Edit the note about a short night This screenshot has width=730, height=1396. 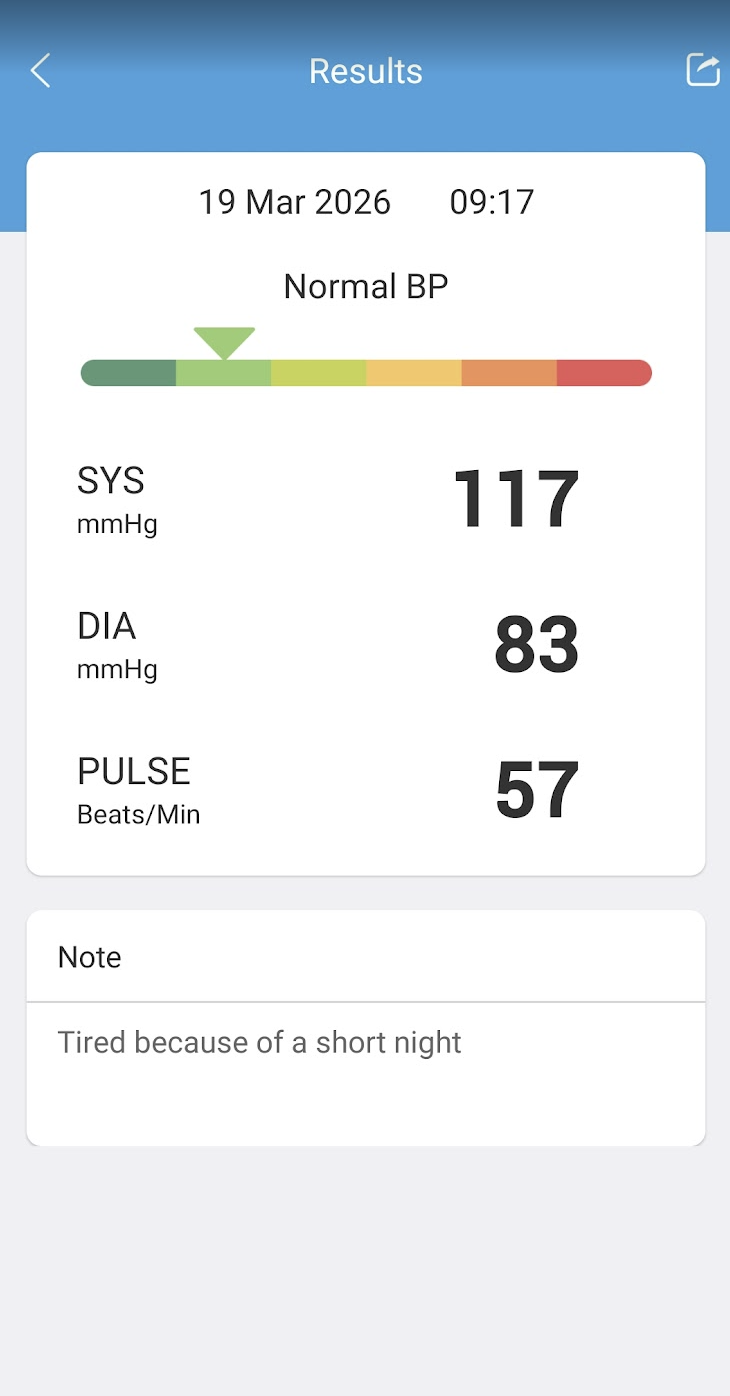coord(260,1043)
